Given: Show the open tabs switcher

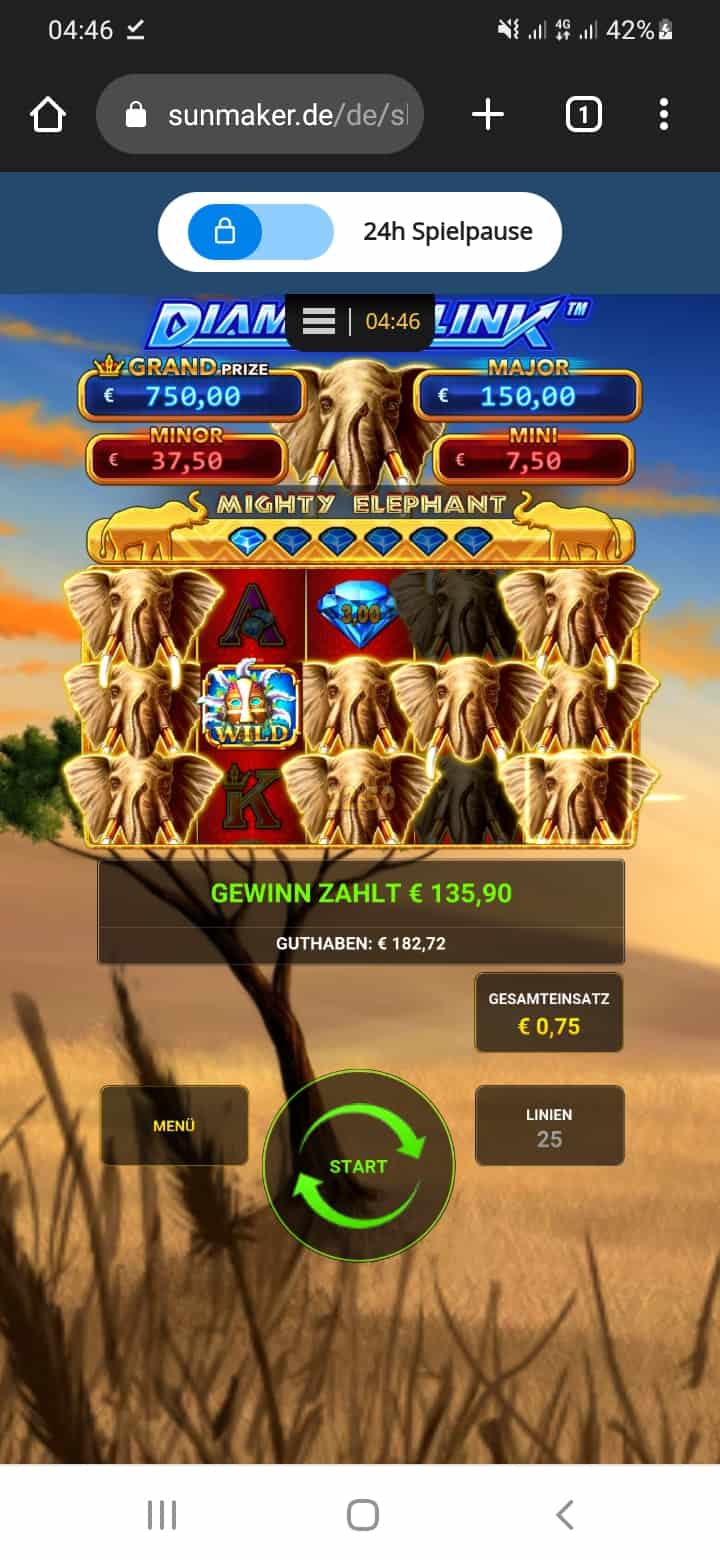Looking at the screenshot, I should (583, 116).
